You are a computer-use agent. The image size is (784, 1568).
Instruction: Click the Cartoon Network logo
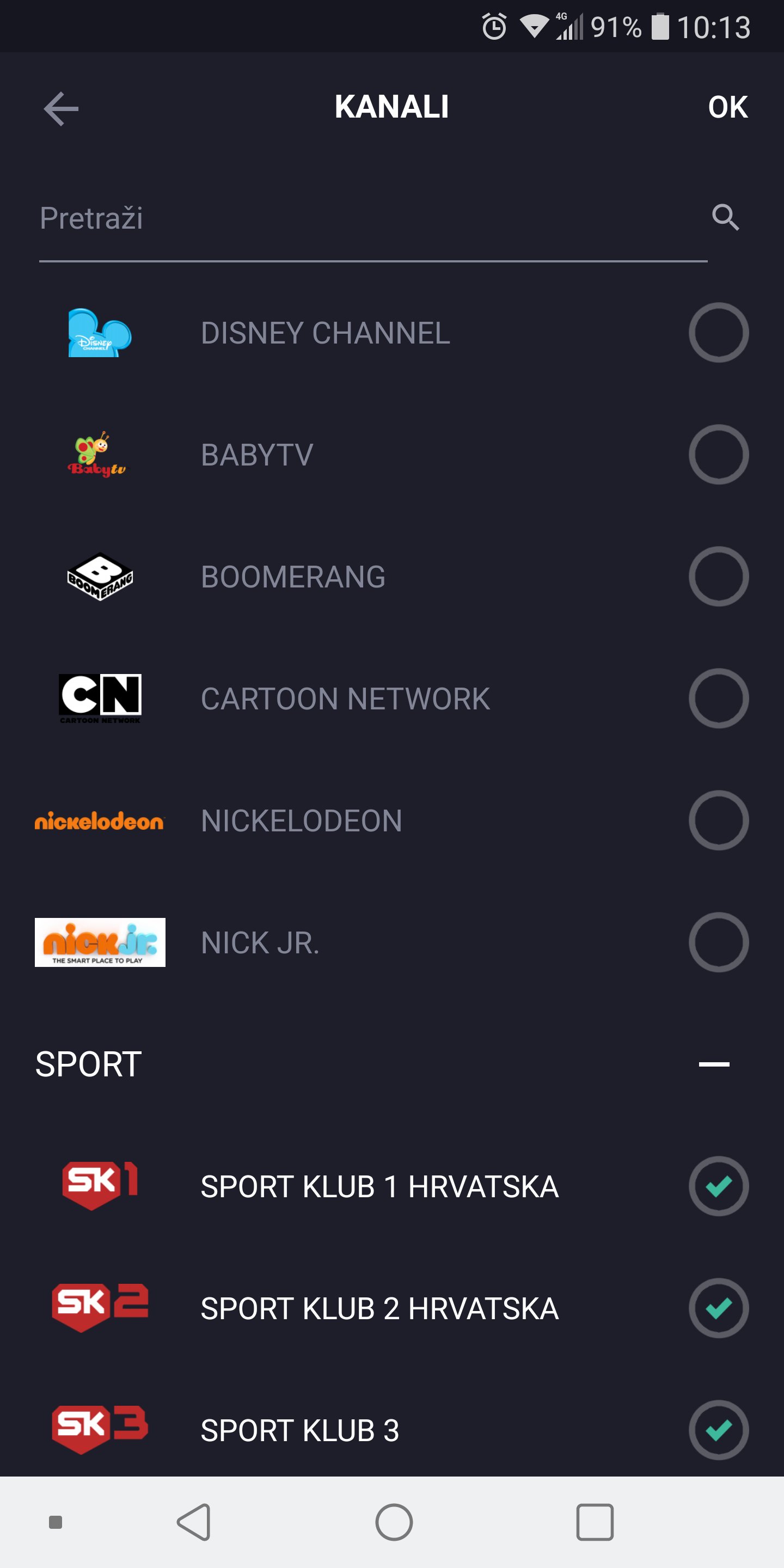click(99, 699)
